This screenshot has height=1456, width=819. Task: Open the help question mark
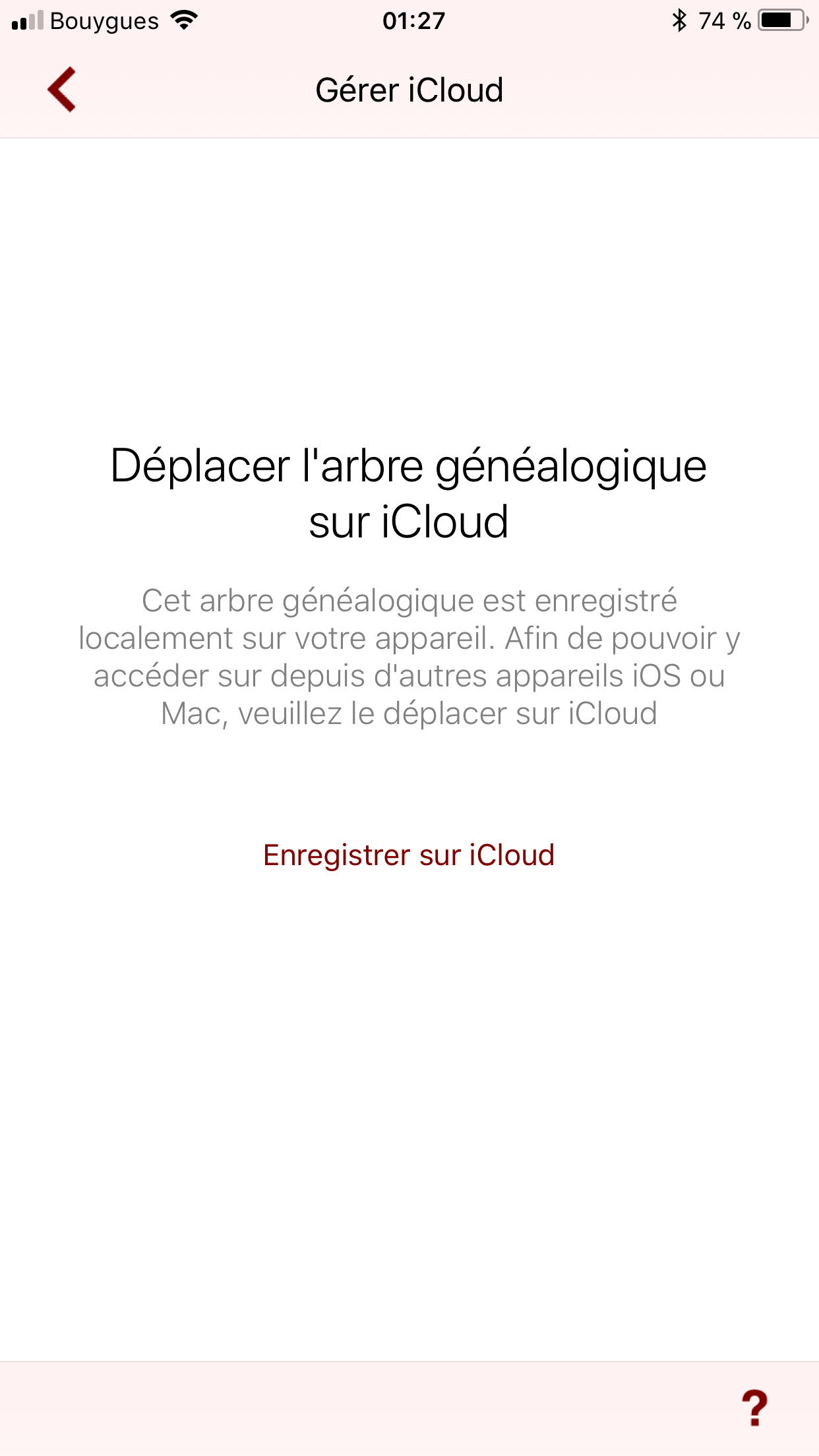click(755, 1408)
